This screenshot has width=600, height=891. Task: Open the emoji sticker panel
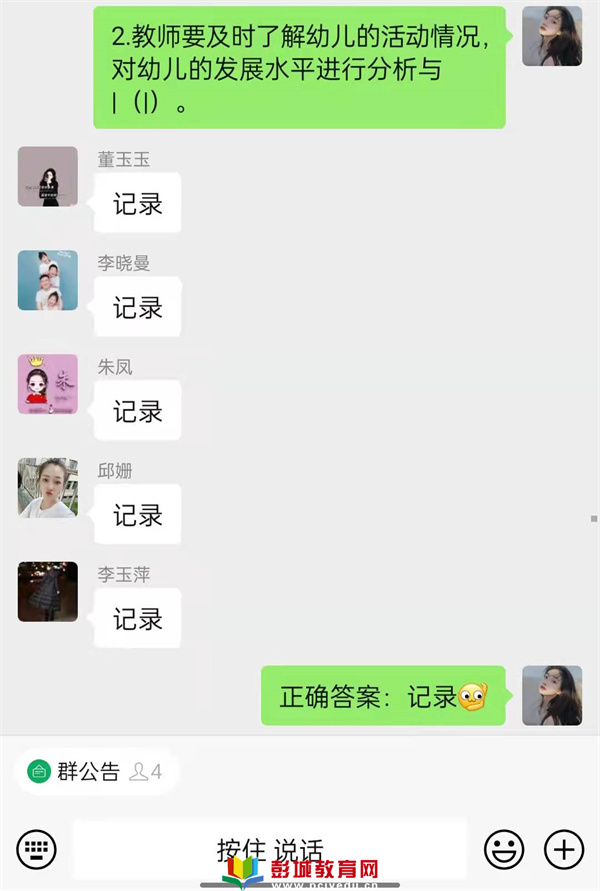coord(504,850)
